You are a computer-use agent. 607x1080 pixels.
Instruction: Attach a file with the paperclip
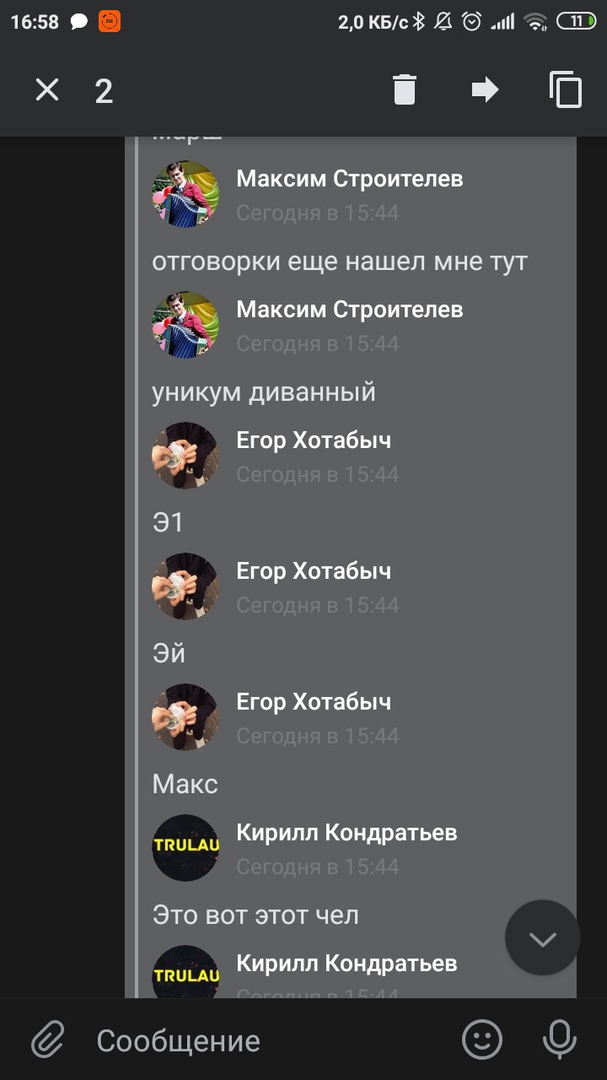click(x=47, y=1040)
